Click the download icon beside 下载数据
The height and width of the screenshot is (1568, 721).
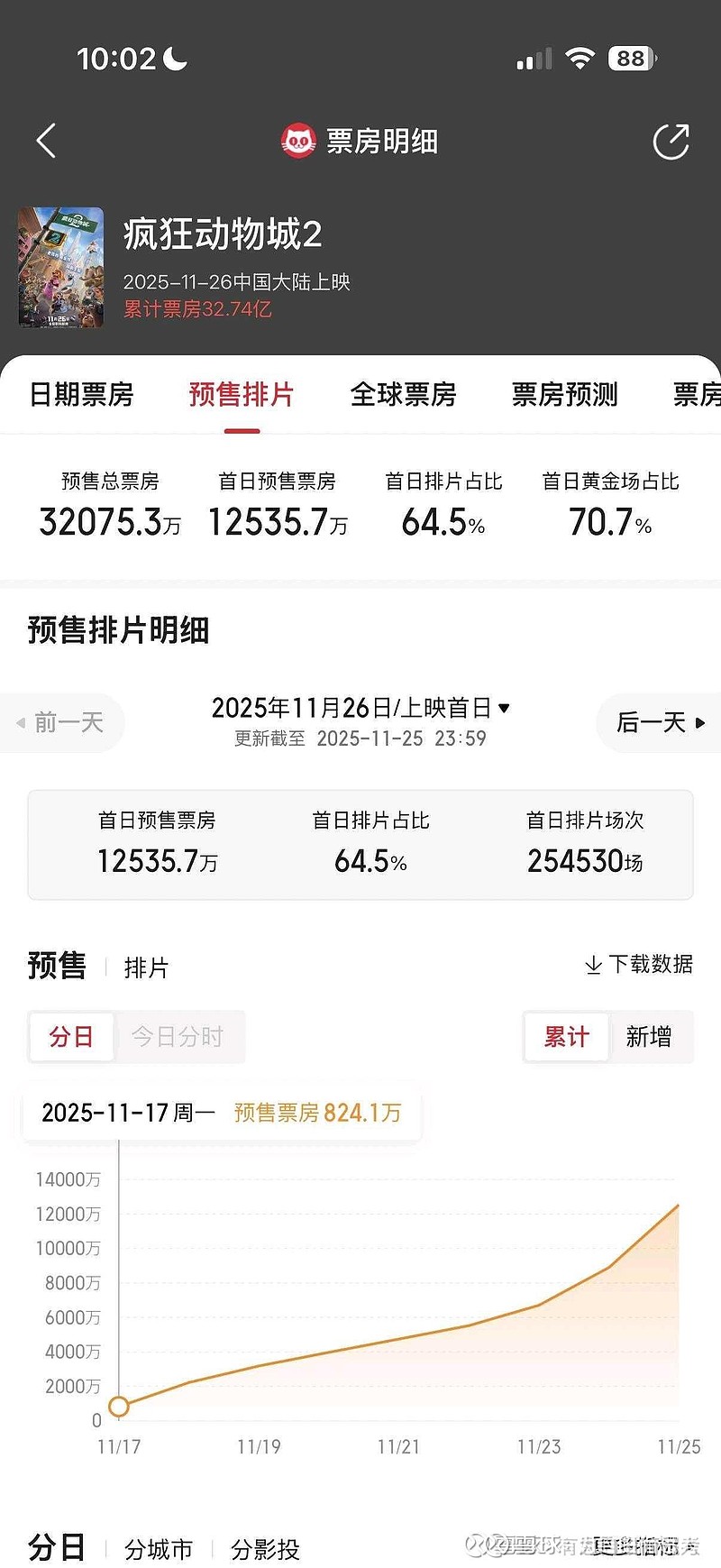[x=593, y=965]
